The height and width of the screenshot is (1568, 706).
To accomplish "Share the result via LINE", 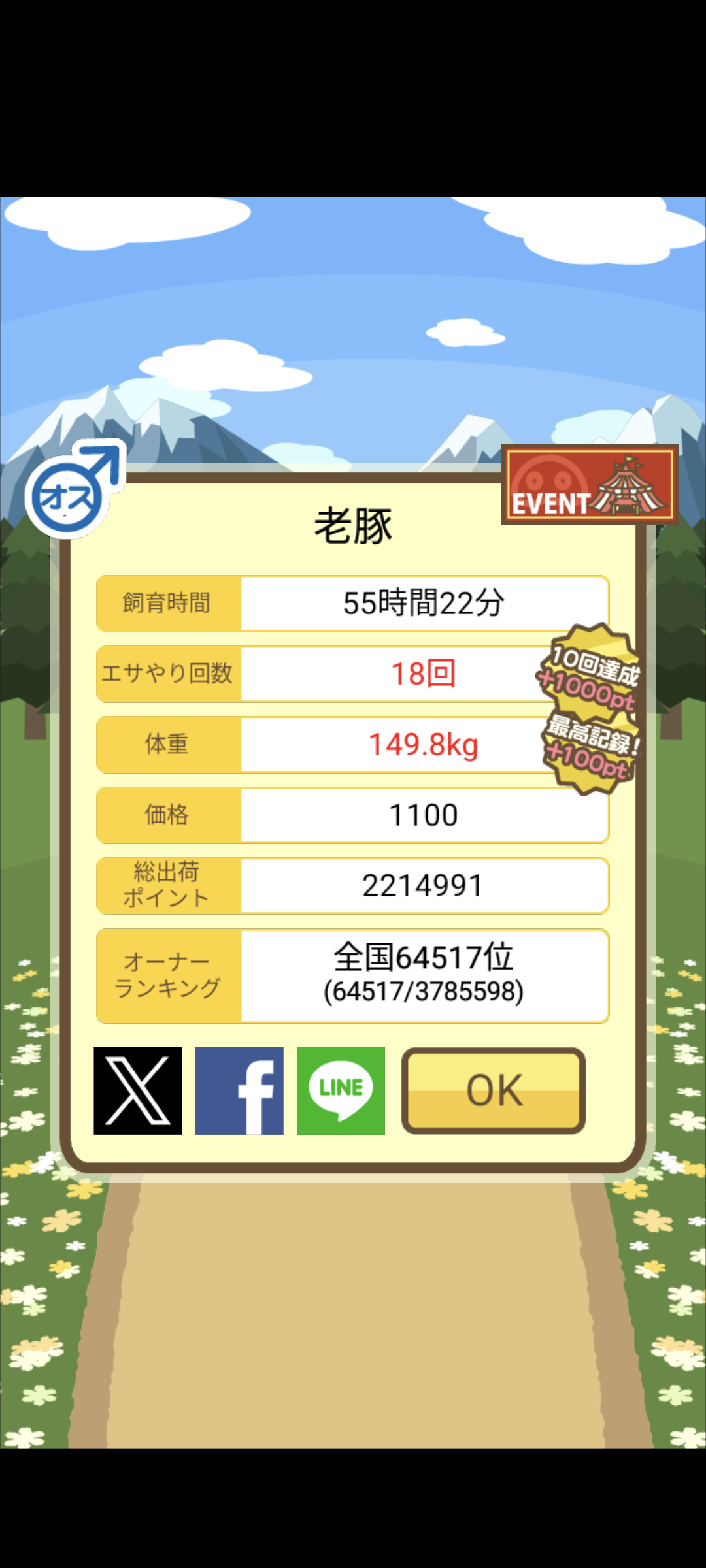I will (x=341, y=1090).
